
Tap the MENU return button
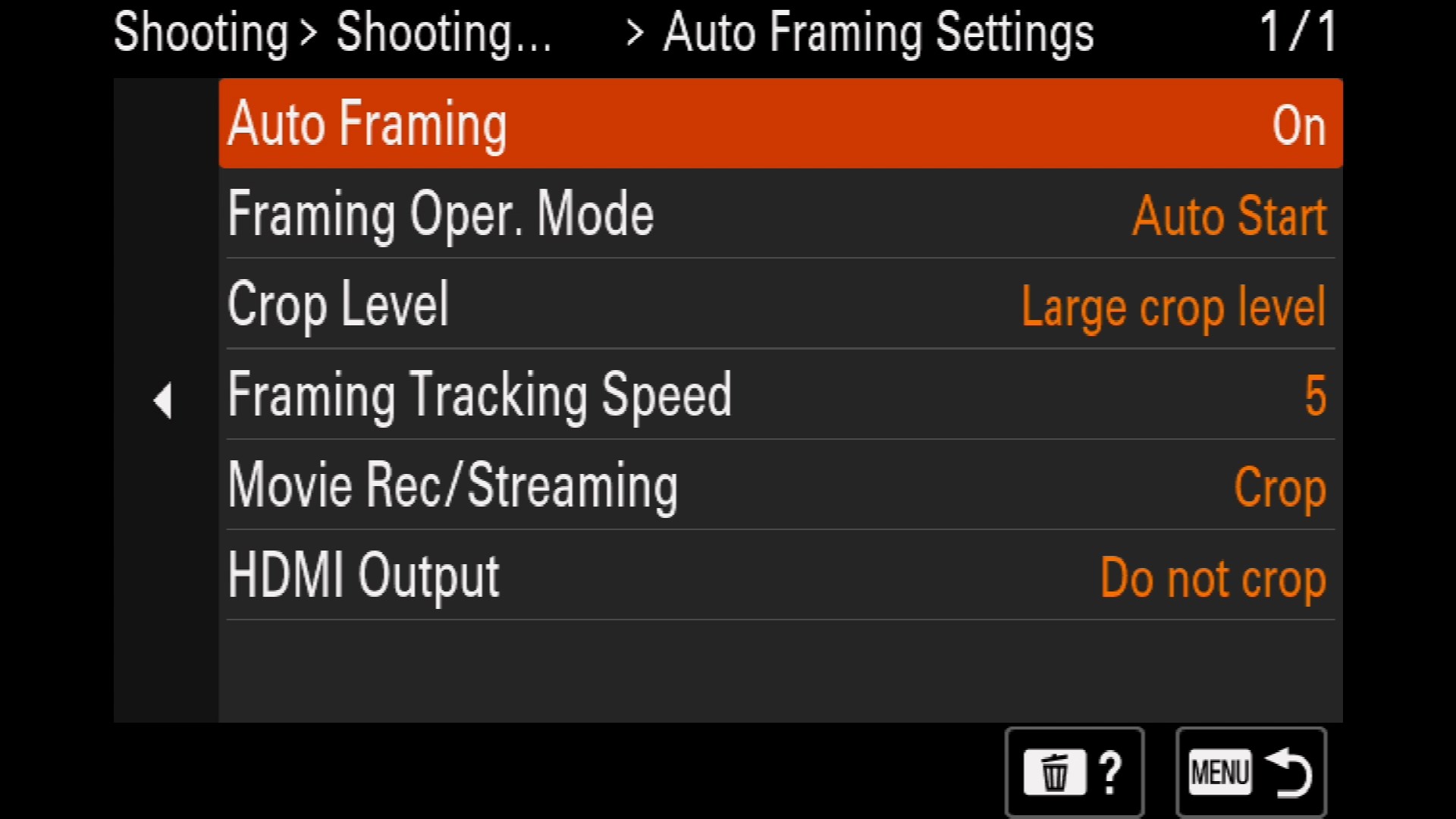[x=1250, y=772]
